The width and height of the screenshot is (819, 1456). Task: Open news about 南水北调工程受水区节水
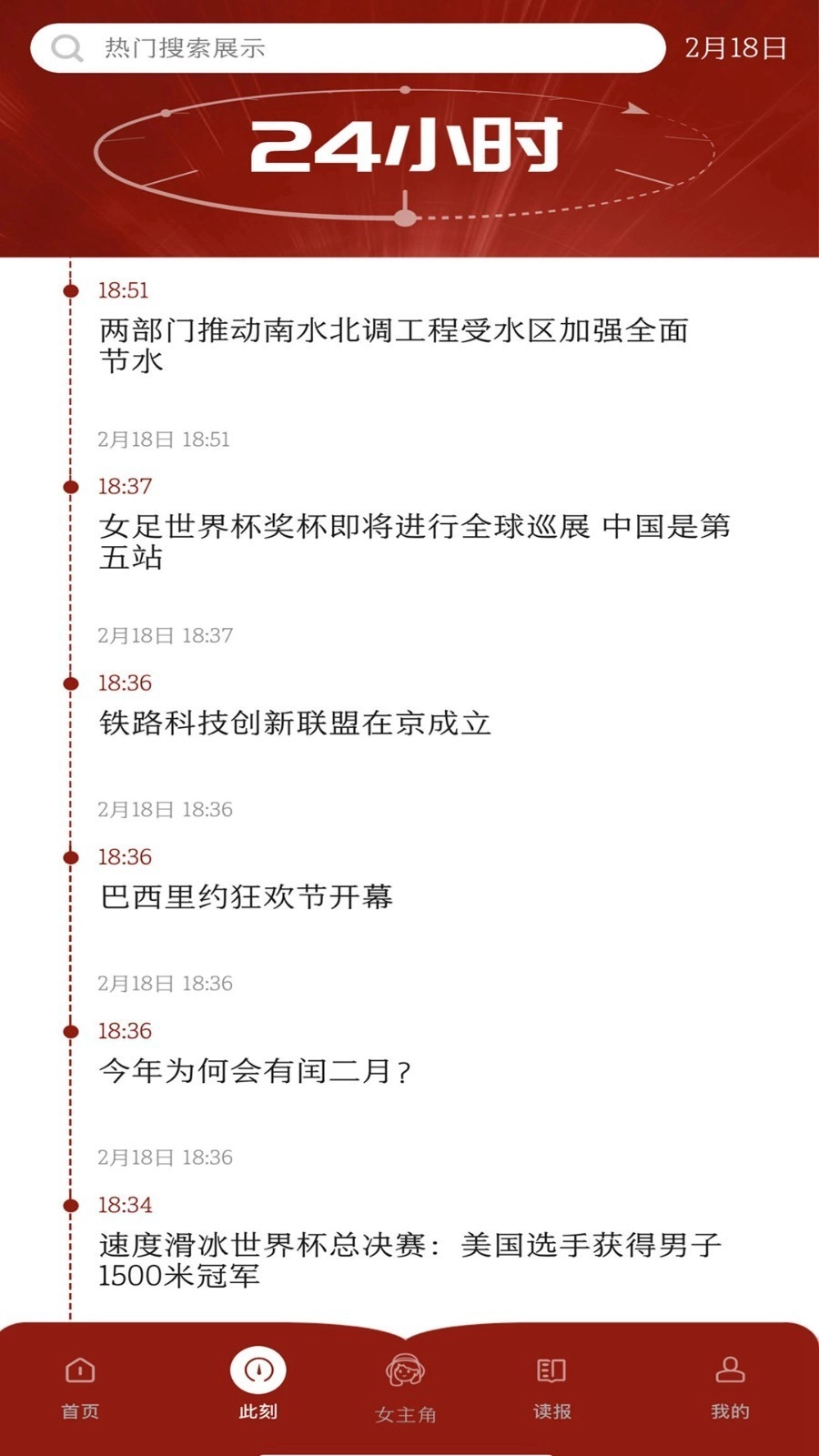(x=393, y=345)
